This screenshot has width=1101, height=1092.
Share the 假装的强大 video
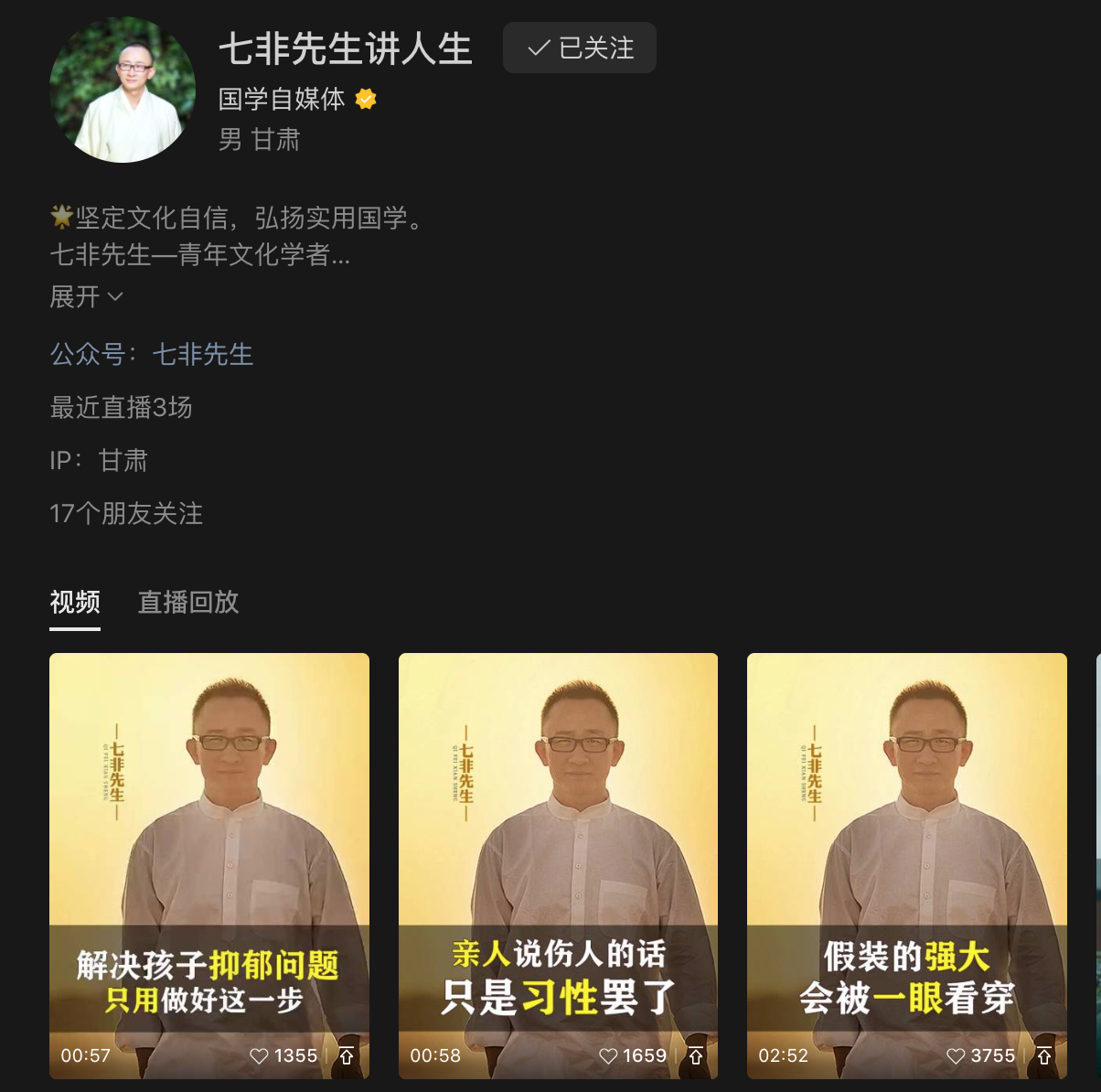click(x=1044, y=1056)
